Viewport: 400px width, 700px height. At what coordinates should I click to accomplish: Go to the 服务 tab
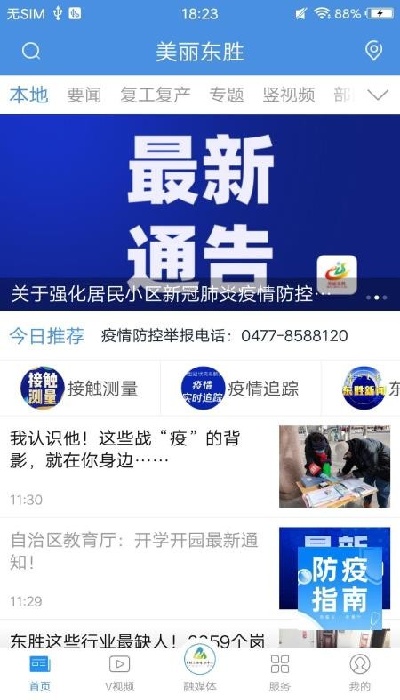(x=280, y=672)
